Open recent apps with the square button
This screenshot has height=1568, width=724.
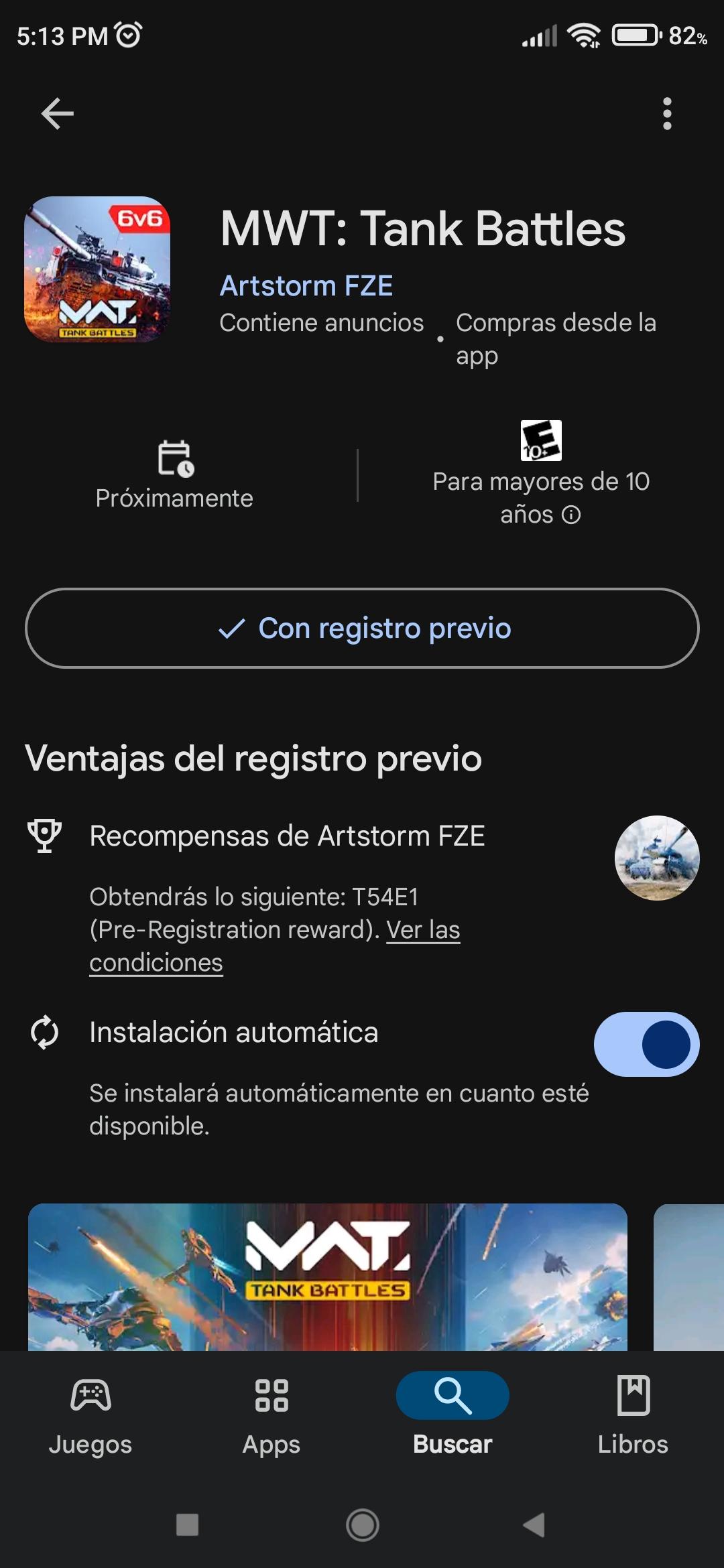coord(187,1525)
